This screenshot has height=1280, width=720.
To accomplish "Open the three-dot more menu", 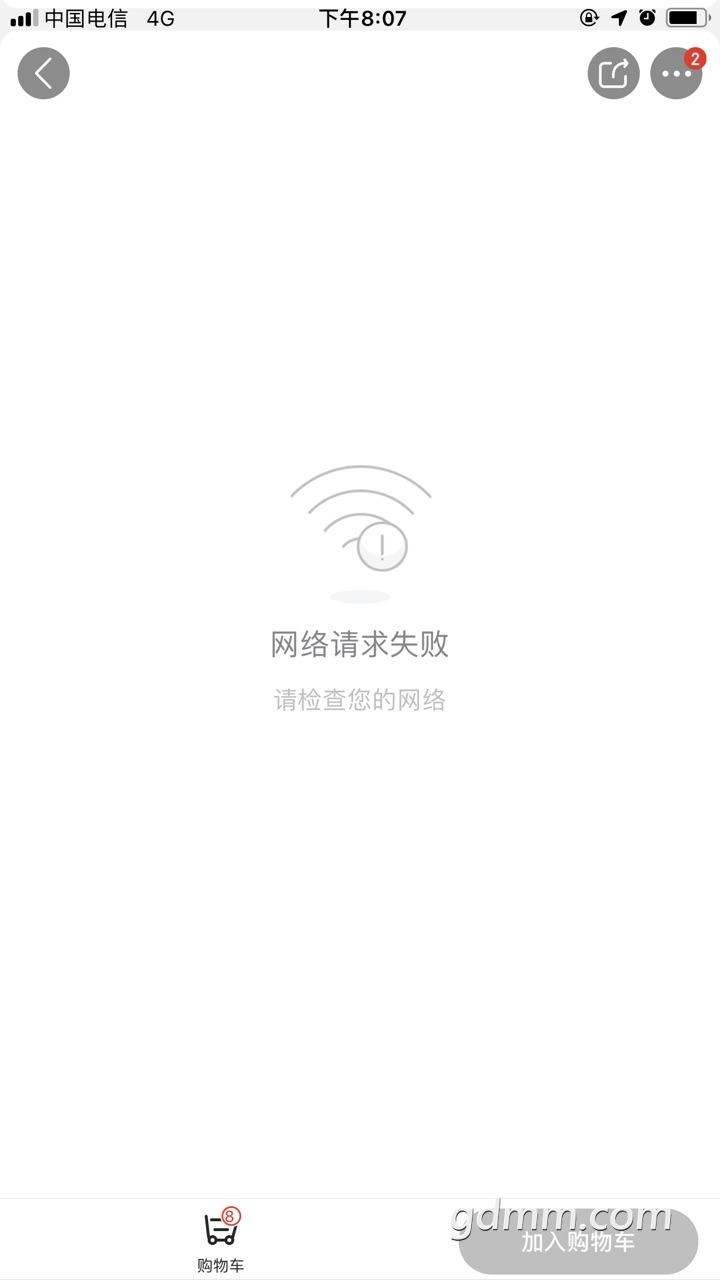I will [676, 73].
